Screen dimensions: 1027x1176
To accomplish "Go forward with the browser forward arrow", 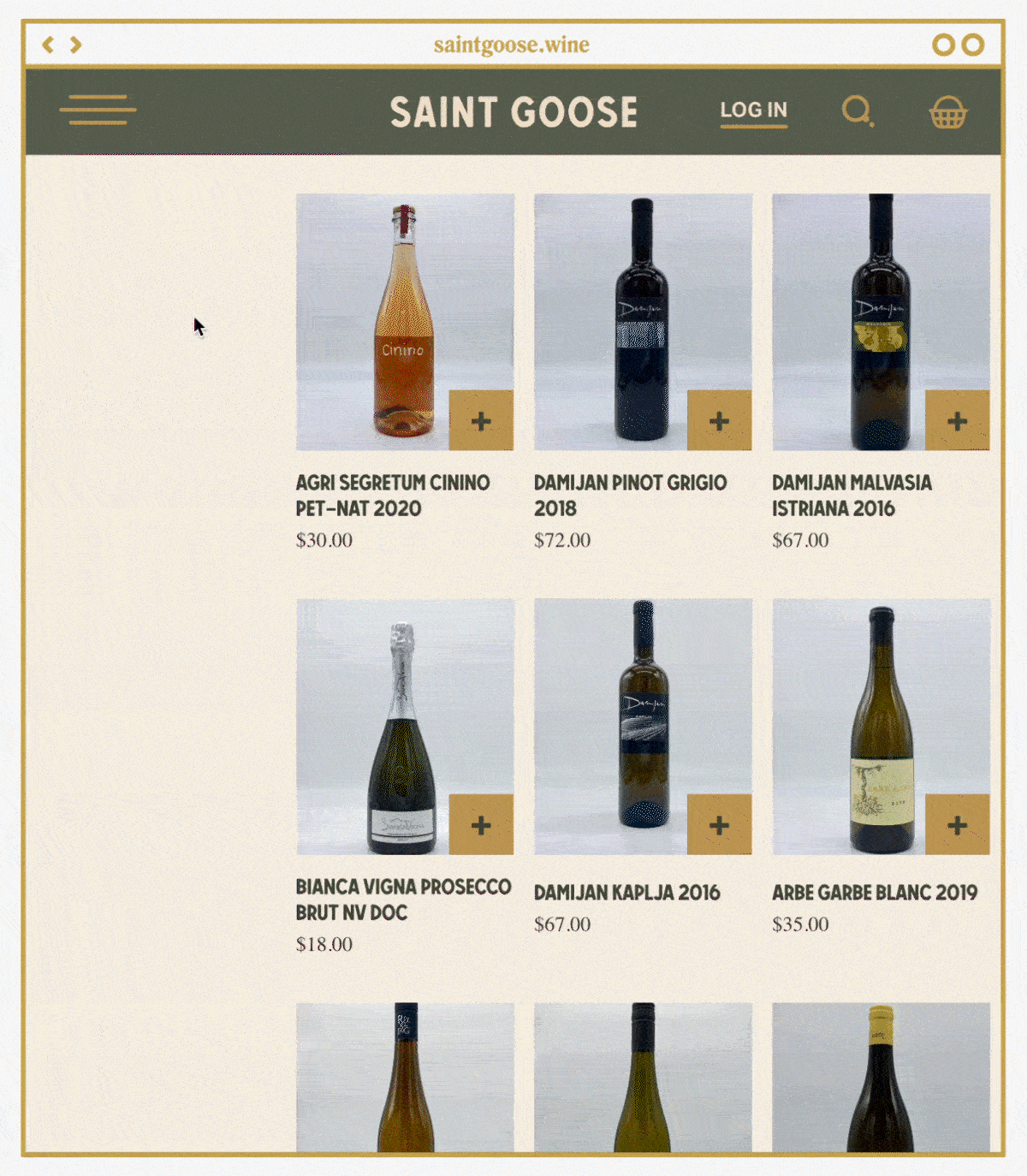I will (76, 45).
